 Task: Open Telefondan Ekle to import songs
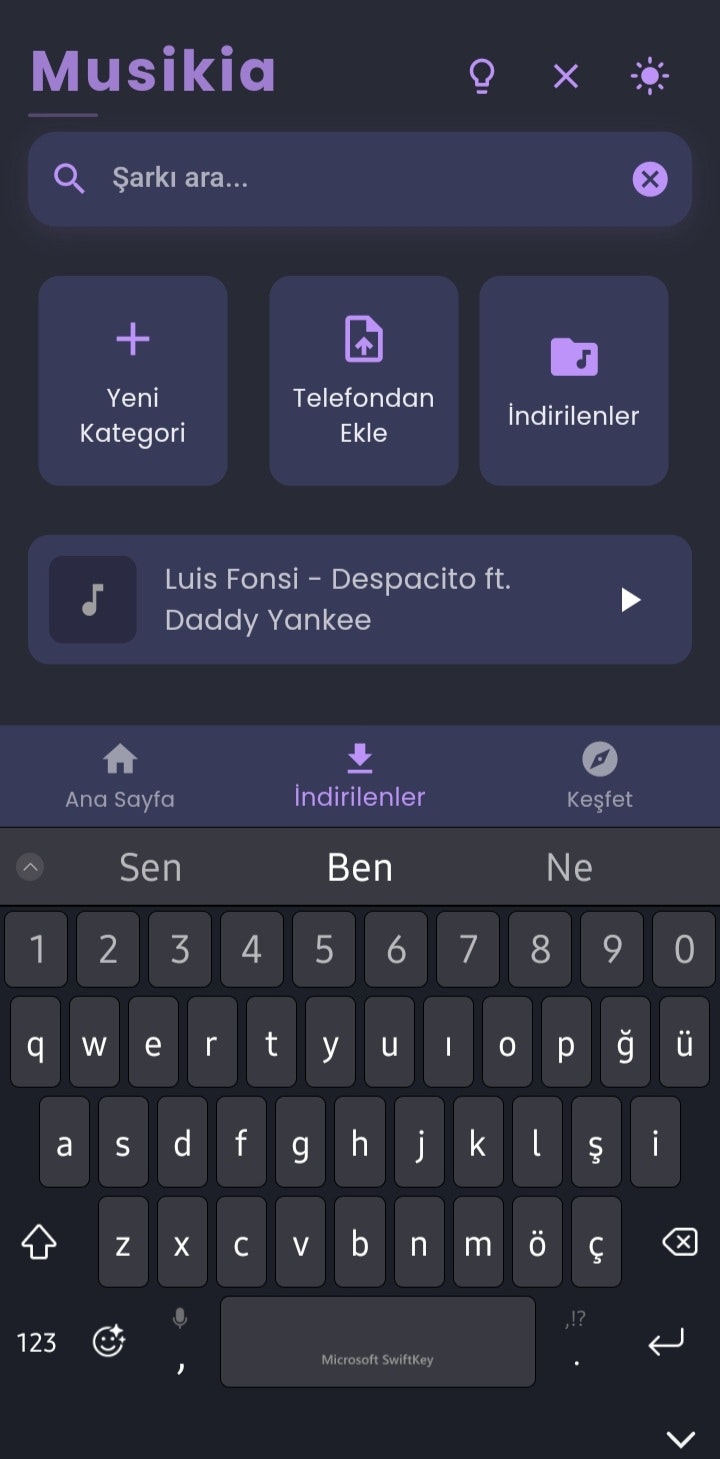363,381
